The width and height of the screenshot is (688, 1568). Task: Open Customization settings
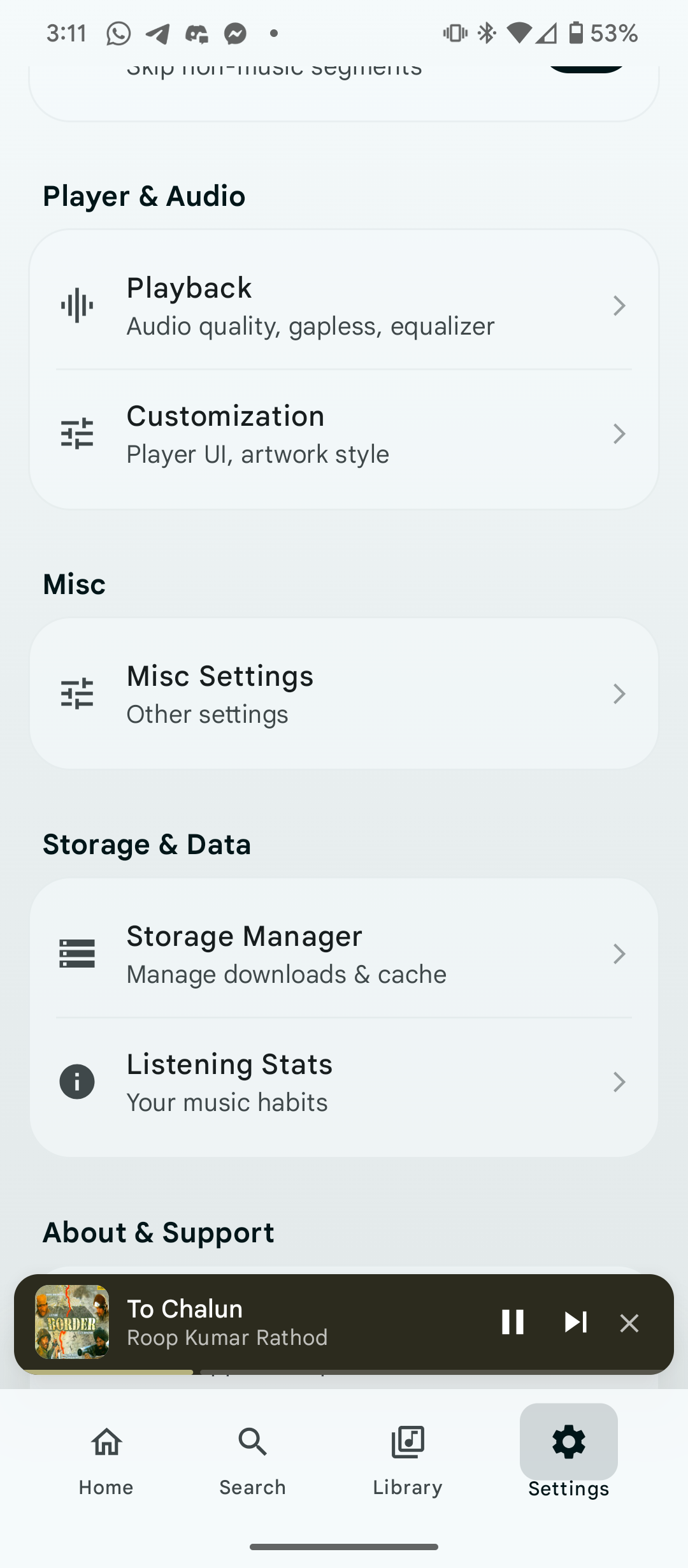(x=344, y=434)
